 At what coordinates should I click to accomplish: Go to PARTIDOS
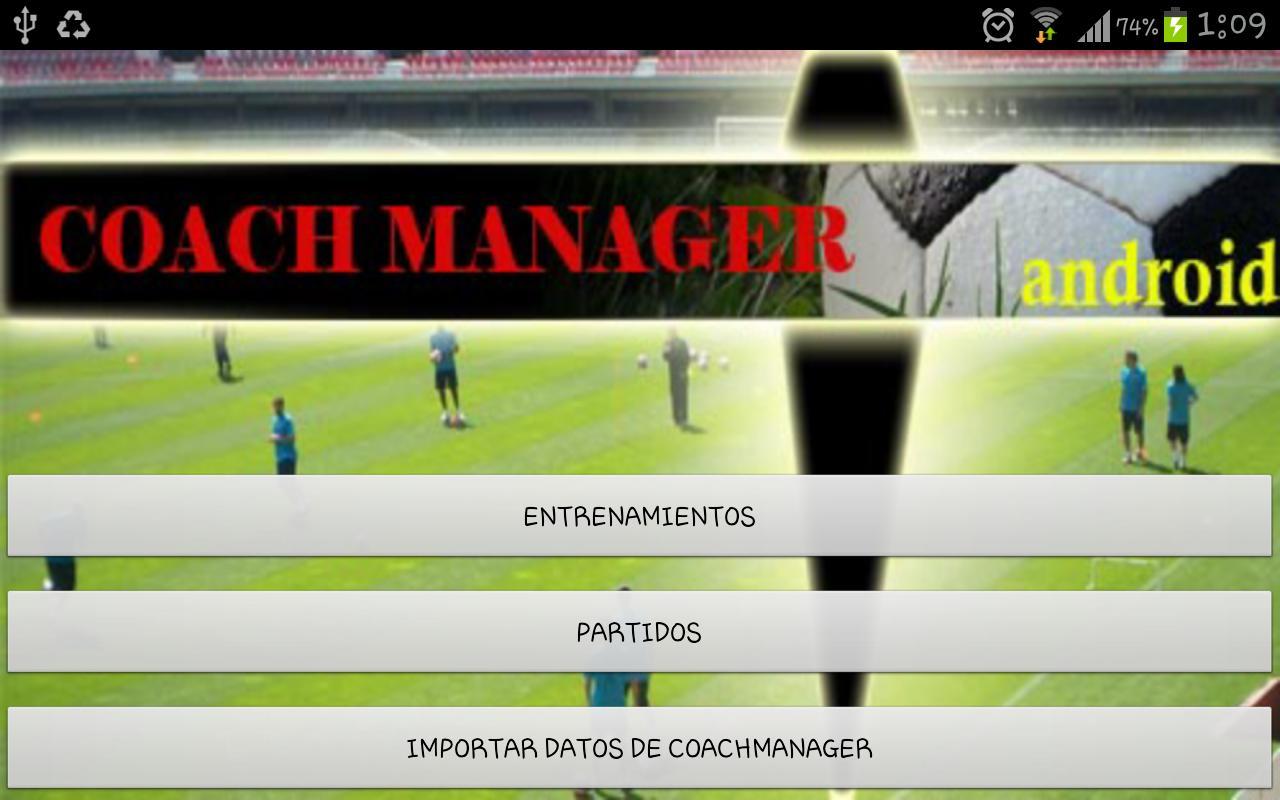639,632
